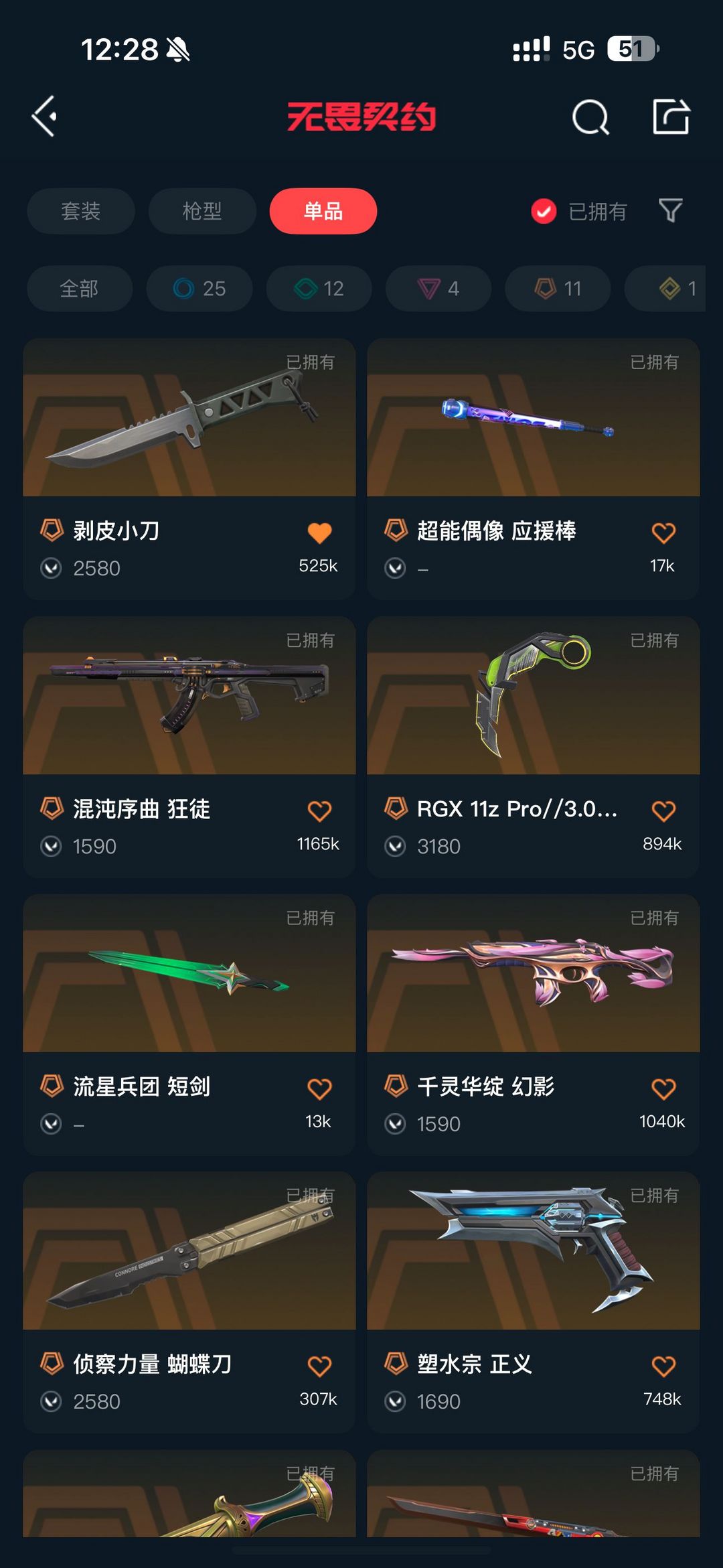Open the 混沌序曲 狂徒 skin card
The height and width of the screenshot is (1568, 723).
189,747
